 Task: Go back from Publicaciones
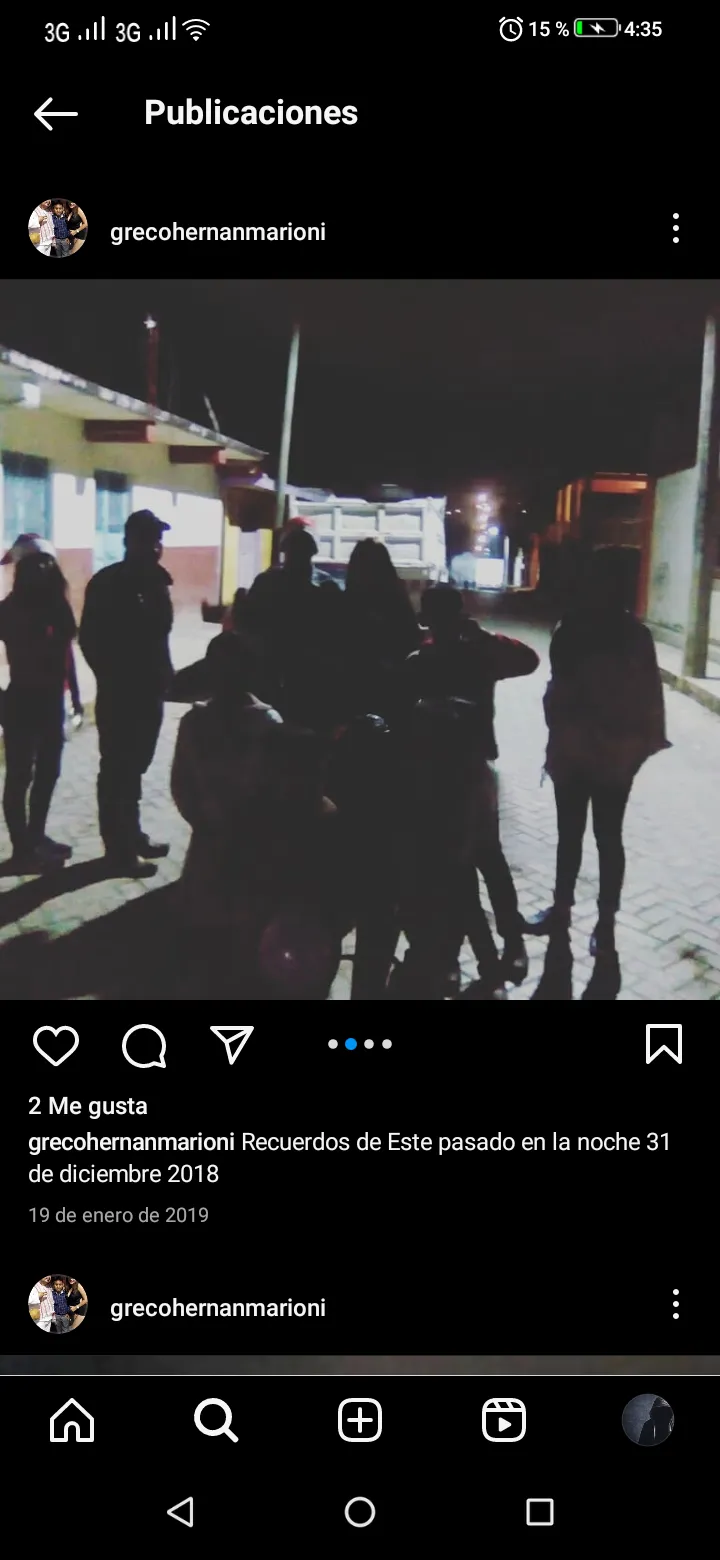56,114
